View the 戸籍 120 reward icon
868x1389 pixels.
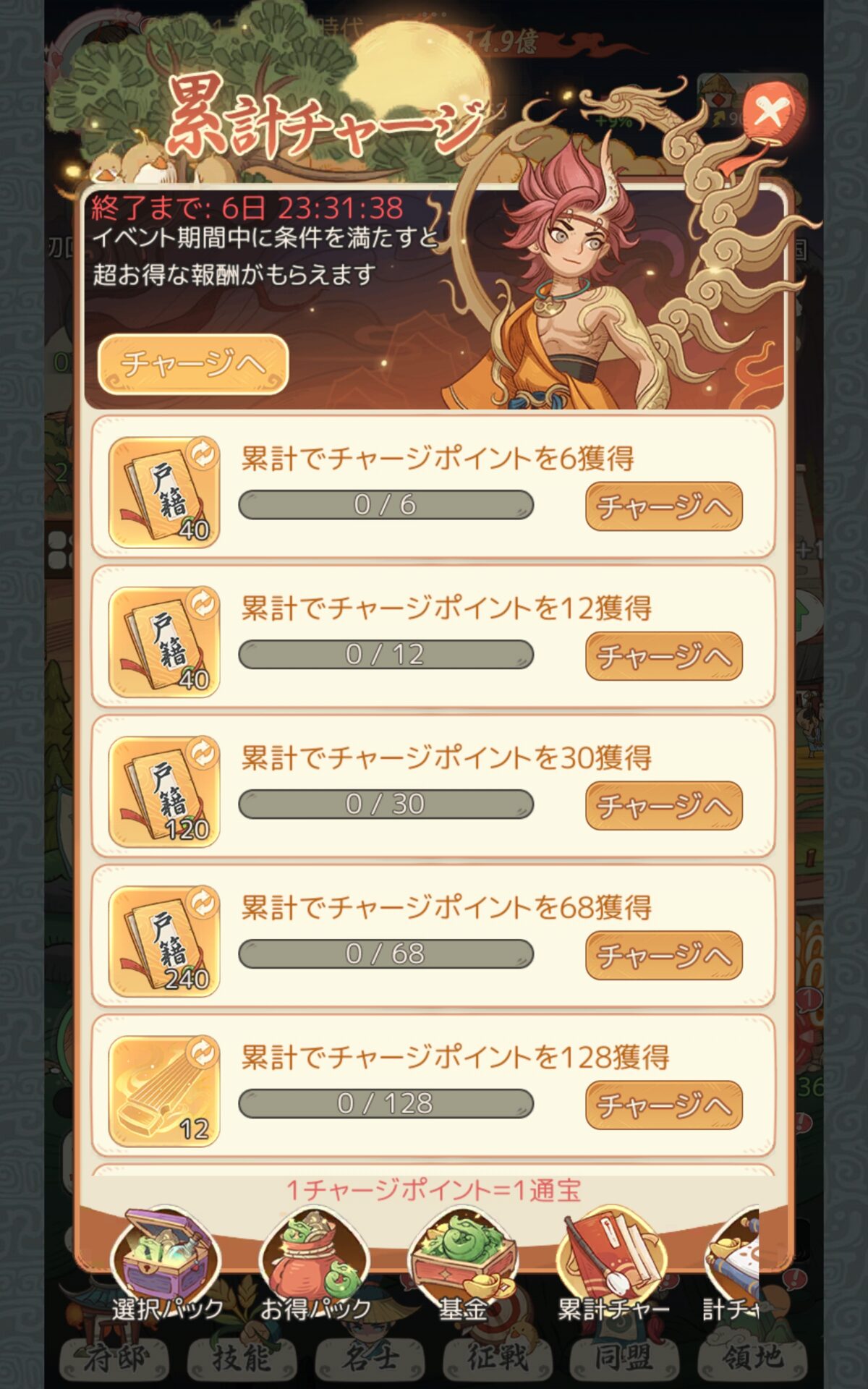tap(164, 791)
